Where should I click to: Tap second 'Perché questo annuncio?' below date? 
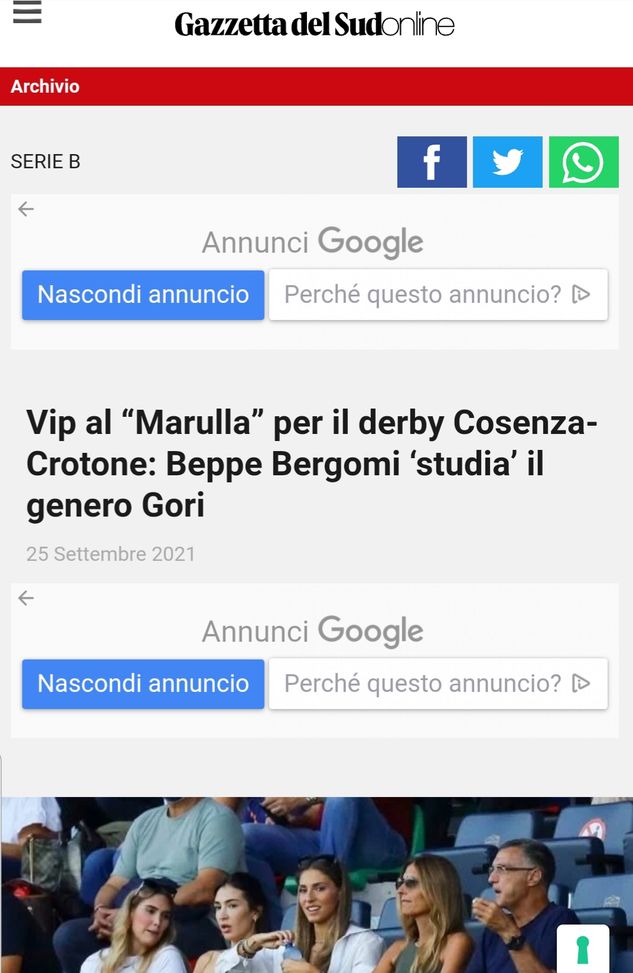(438, 684)
